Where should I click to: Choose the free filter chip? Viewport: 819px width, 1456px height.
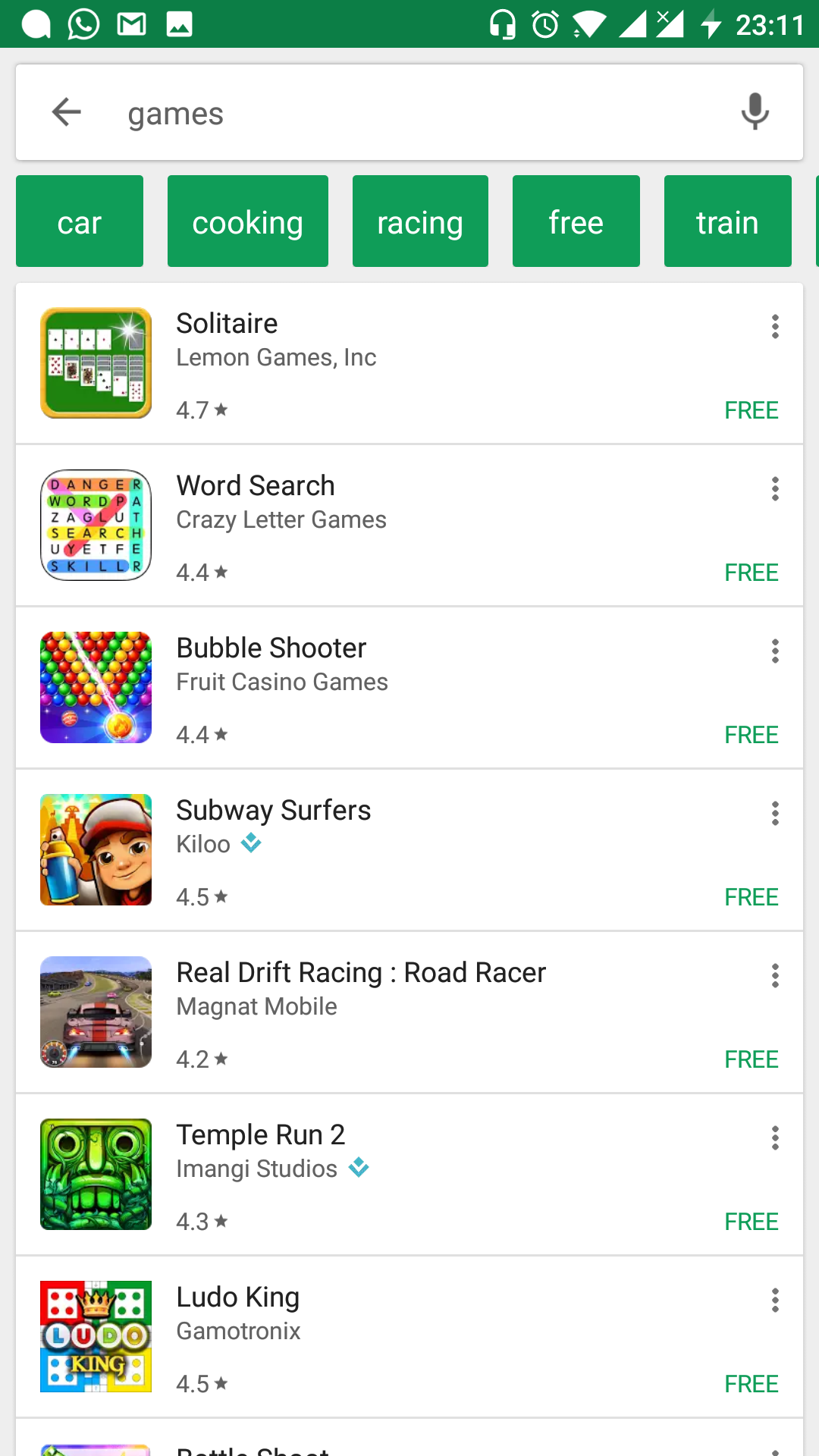[x=576, y=221]
